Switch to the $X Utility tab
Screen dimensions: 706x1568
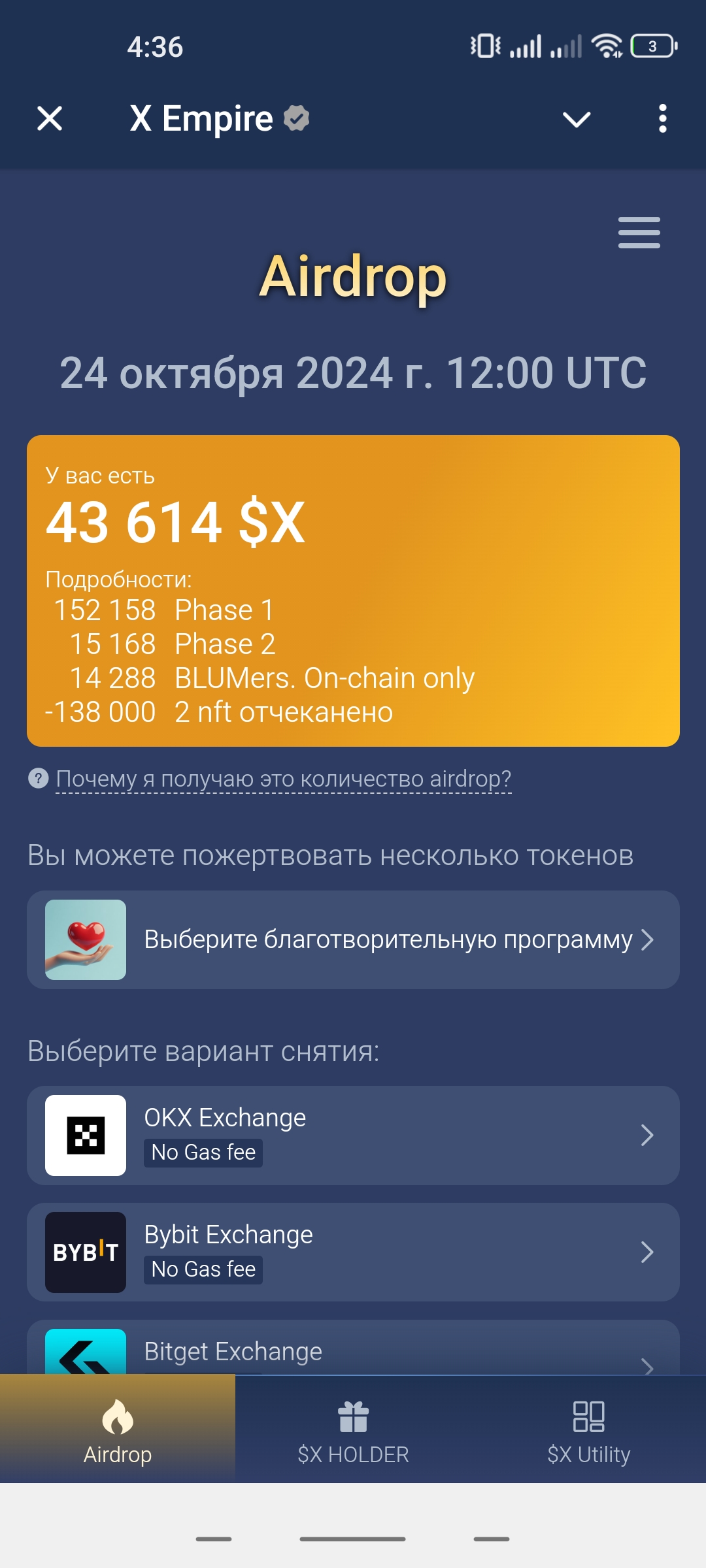tap(588, 1429)
